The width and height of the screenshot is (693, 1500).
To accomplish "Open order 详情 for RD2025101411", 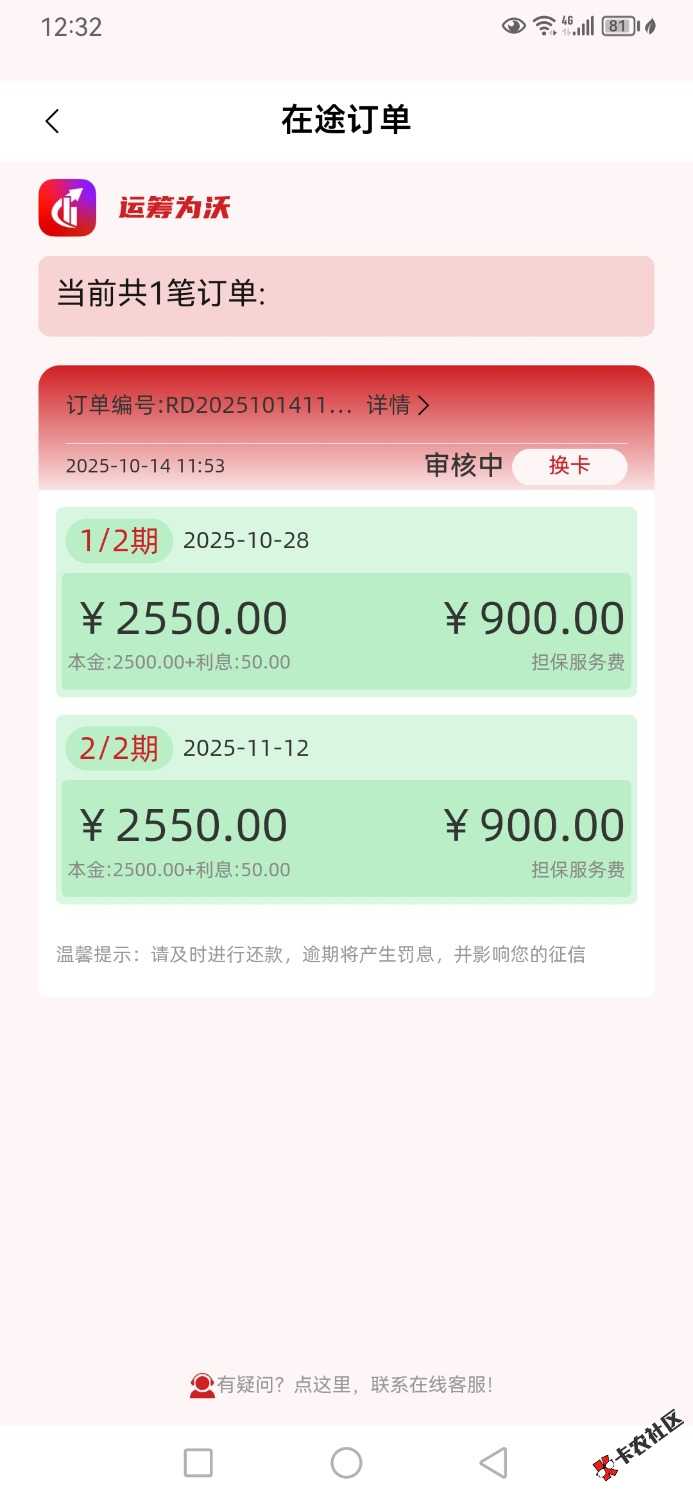I will point(398,405).
